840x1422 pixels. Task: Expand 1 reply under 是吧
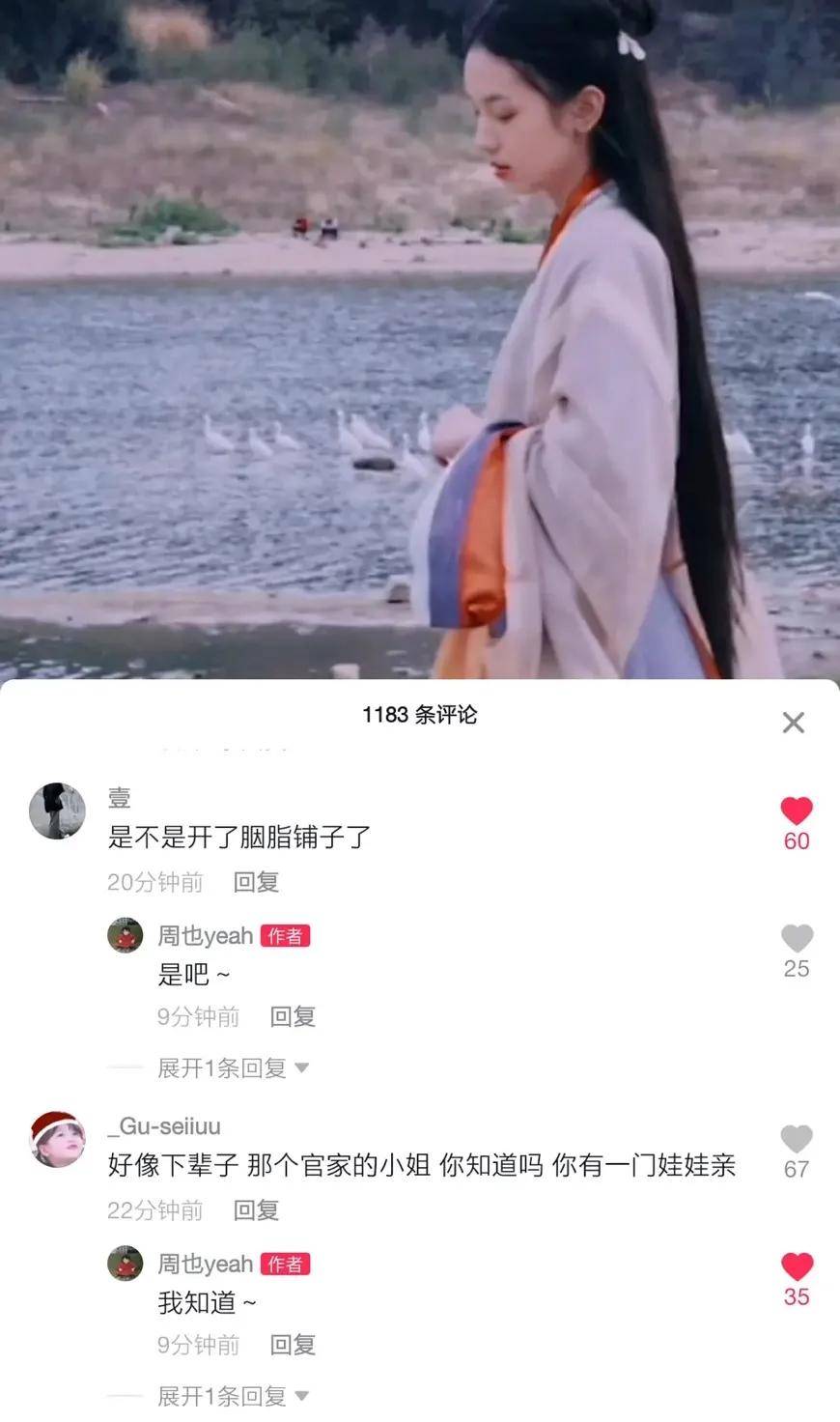point(233,1068)
